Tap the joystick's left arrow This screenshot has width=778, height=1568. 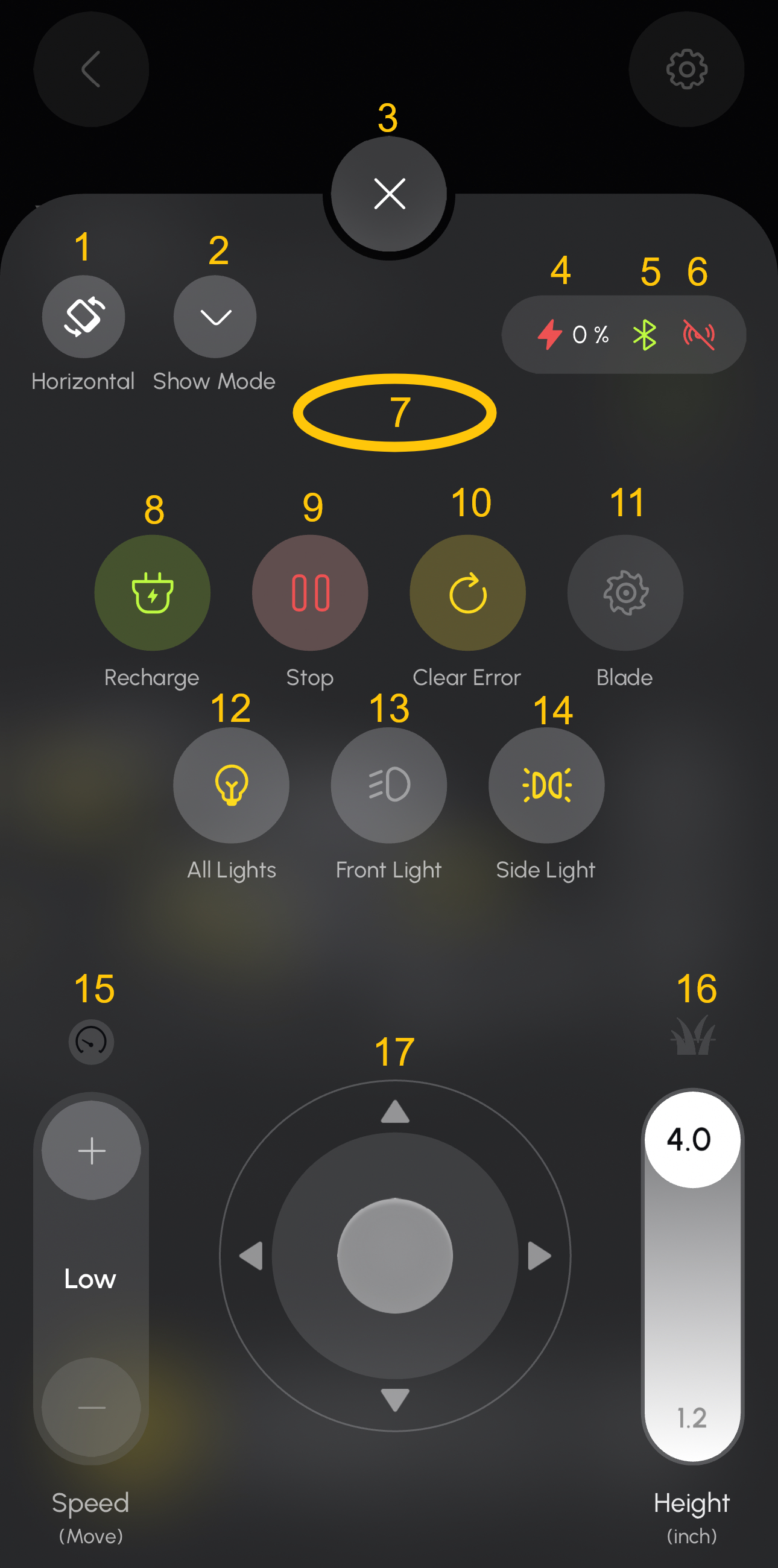tap(251, 1256)
